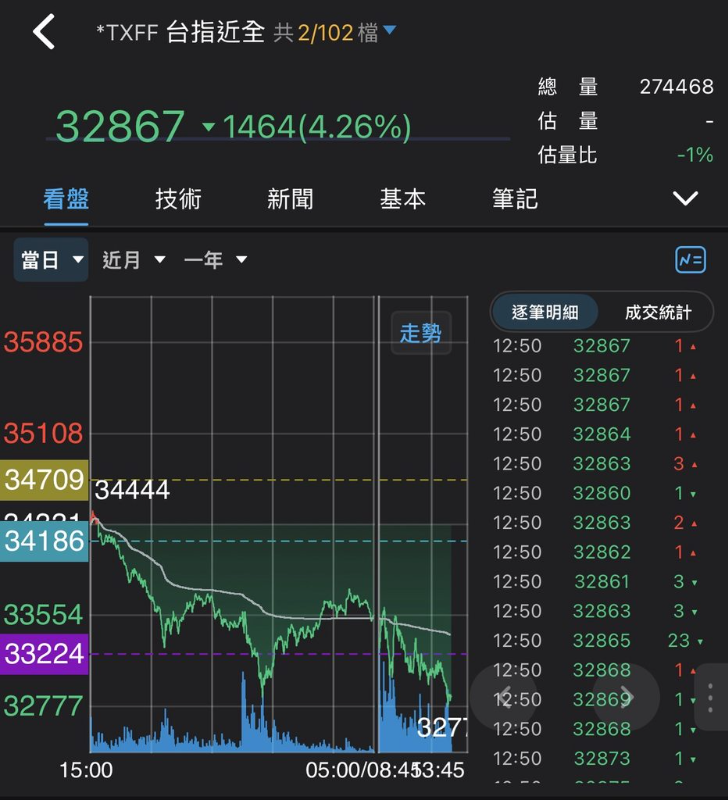Open the 近月 contract dropdown

pos(134,260)
